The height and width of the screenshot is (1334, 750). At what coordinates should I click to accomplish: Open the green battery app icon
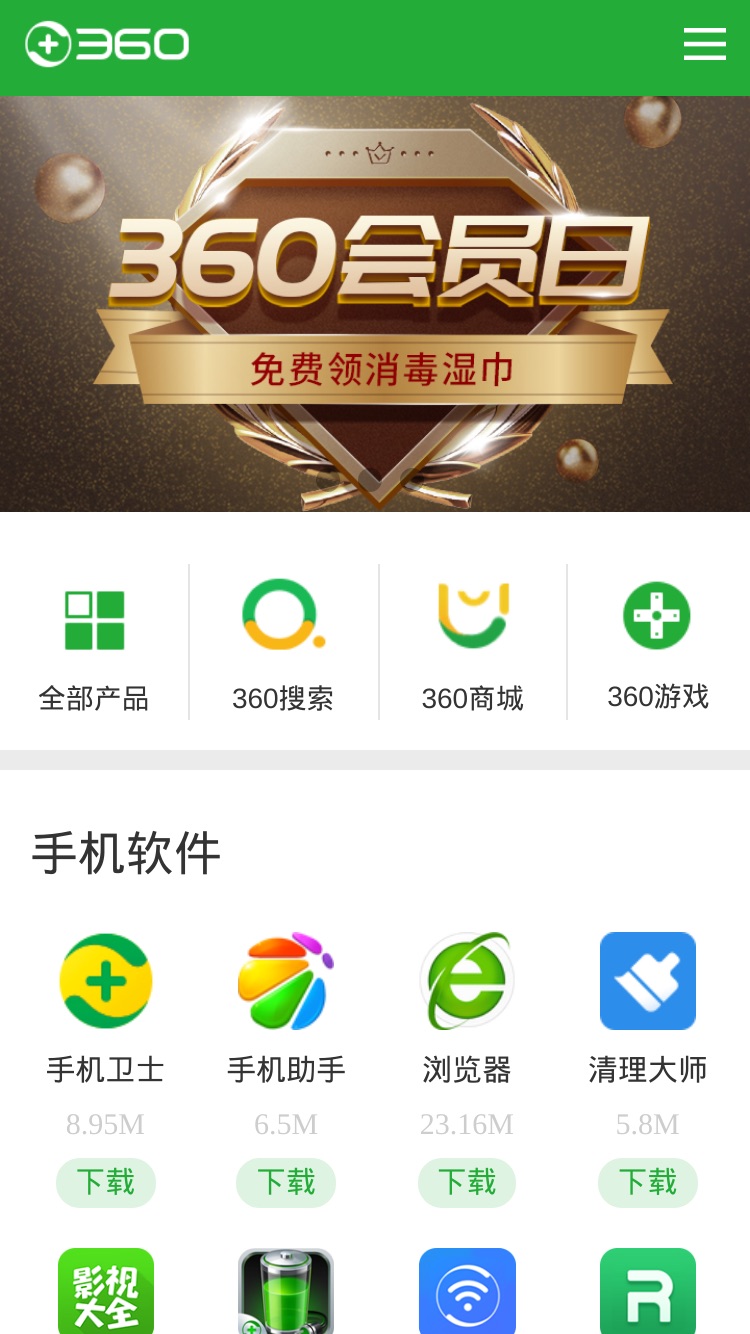(x=286, y=1291)
